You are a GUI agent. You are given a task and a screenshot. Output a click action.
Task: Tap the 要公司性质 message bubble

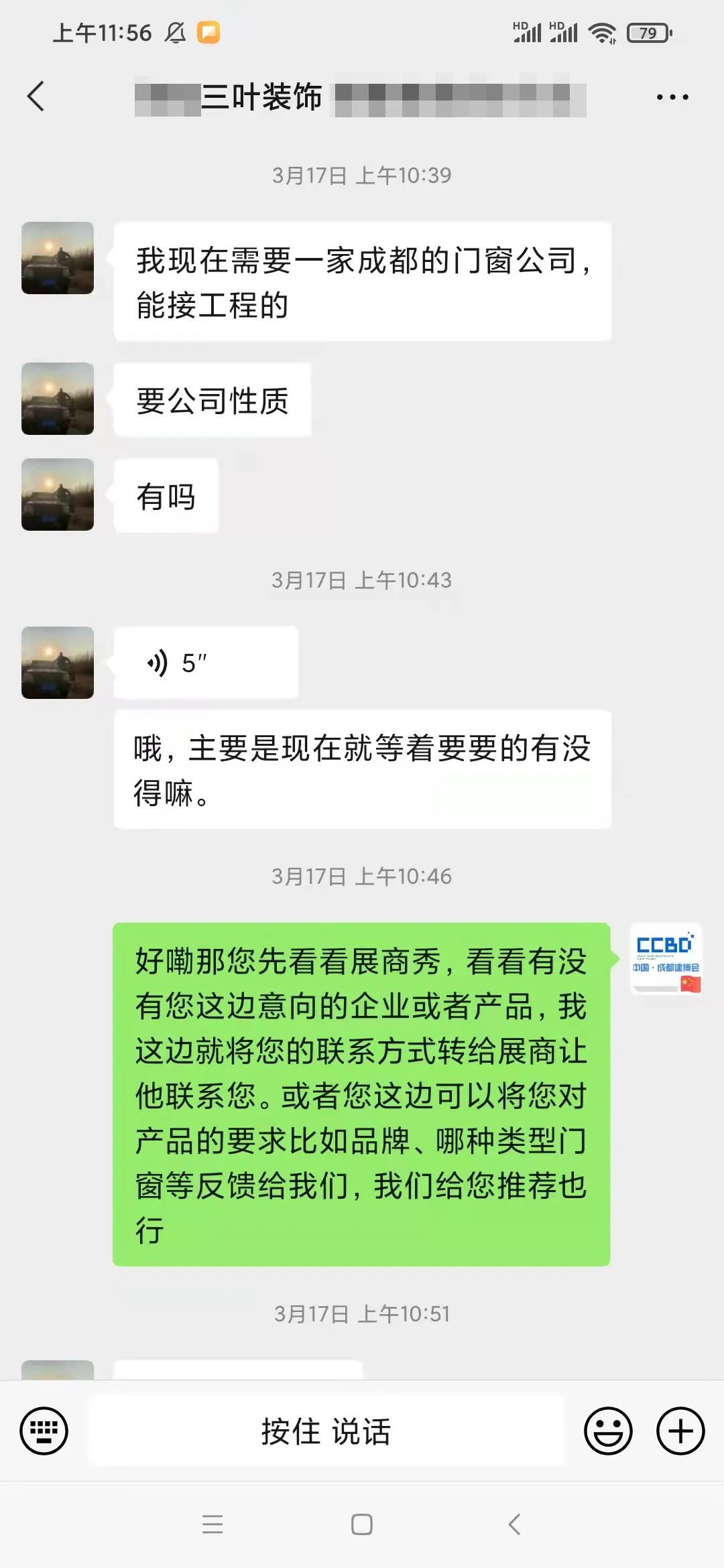pos(212,399)
